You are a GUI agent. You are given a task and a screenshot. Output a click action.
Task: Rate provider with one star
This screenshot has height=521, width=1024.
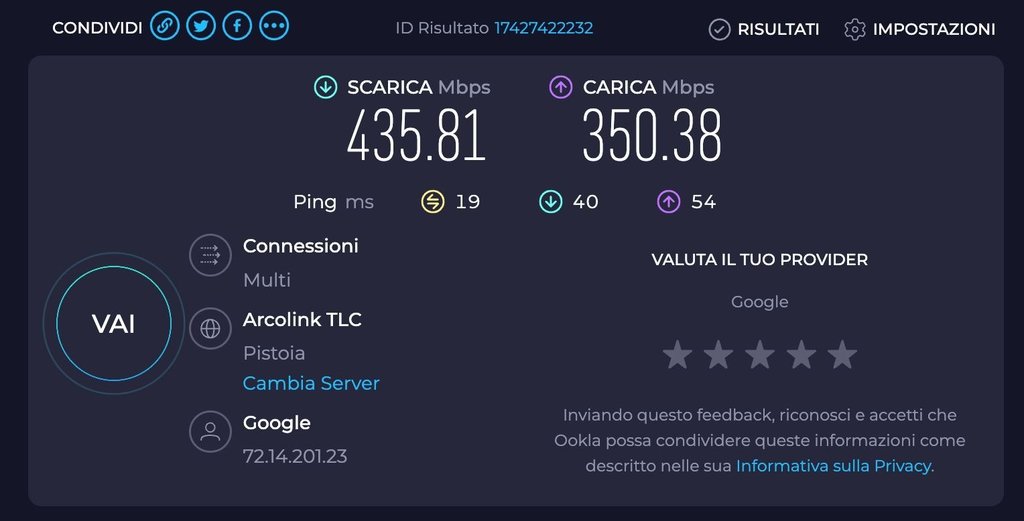(x=677, y=354)
